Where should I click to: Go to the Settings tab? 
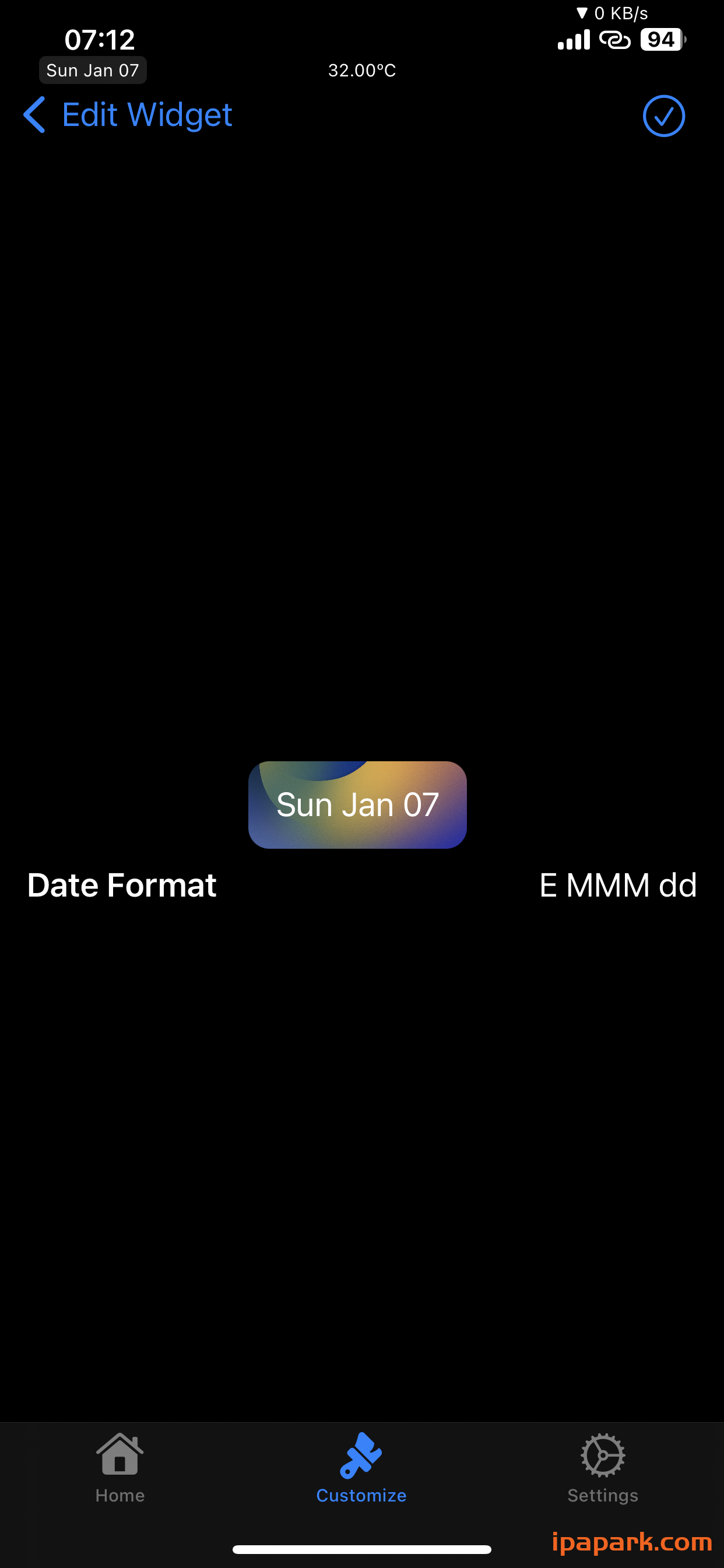click(602, 1468)
